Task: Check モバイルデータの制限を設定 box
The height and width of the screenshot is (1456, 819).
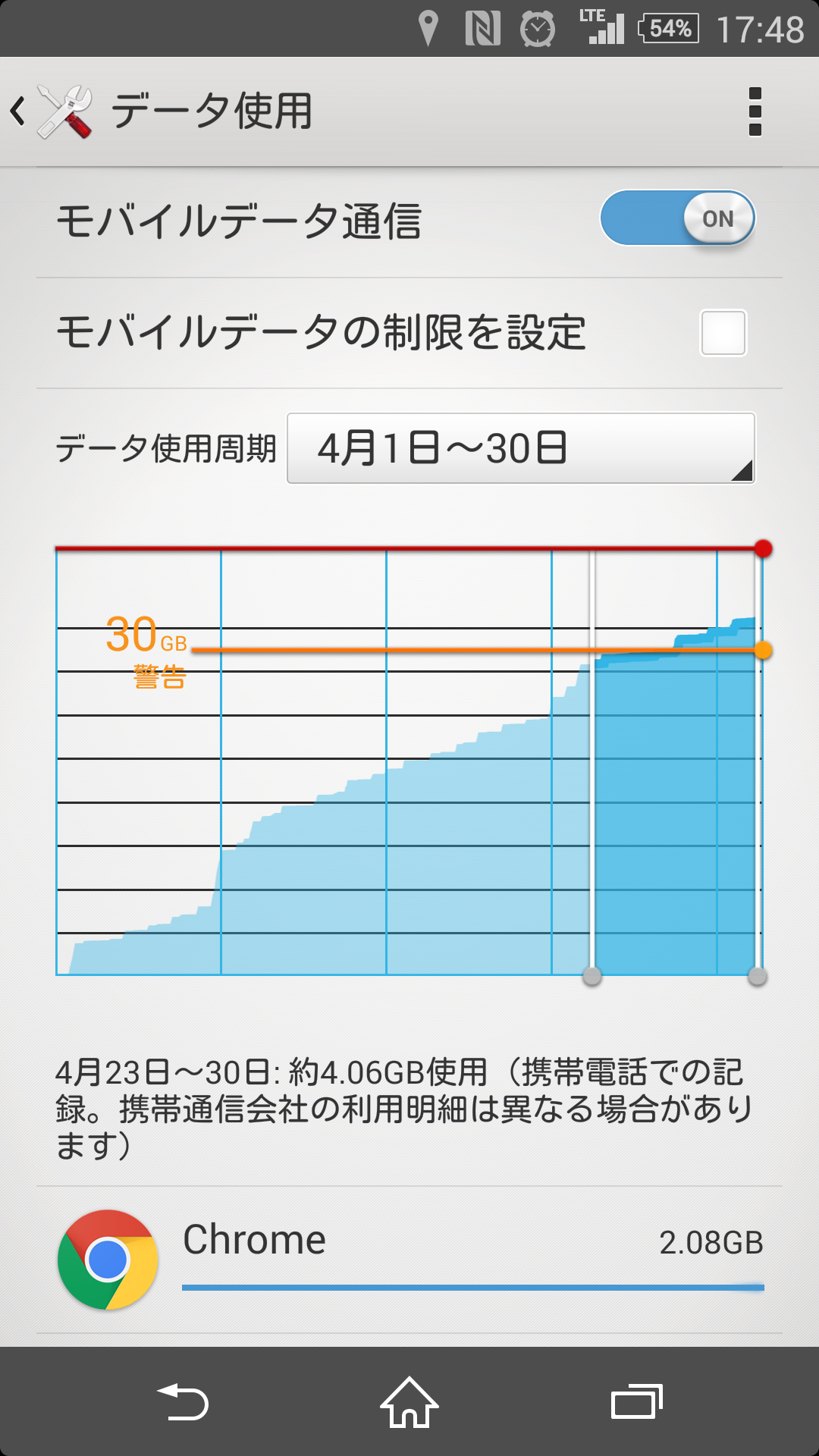Action: (723, 333)
